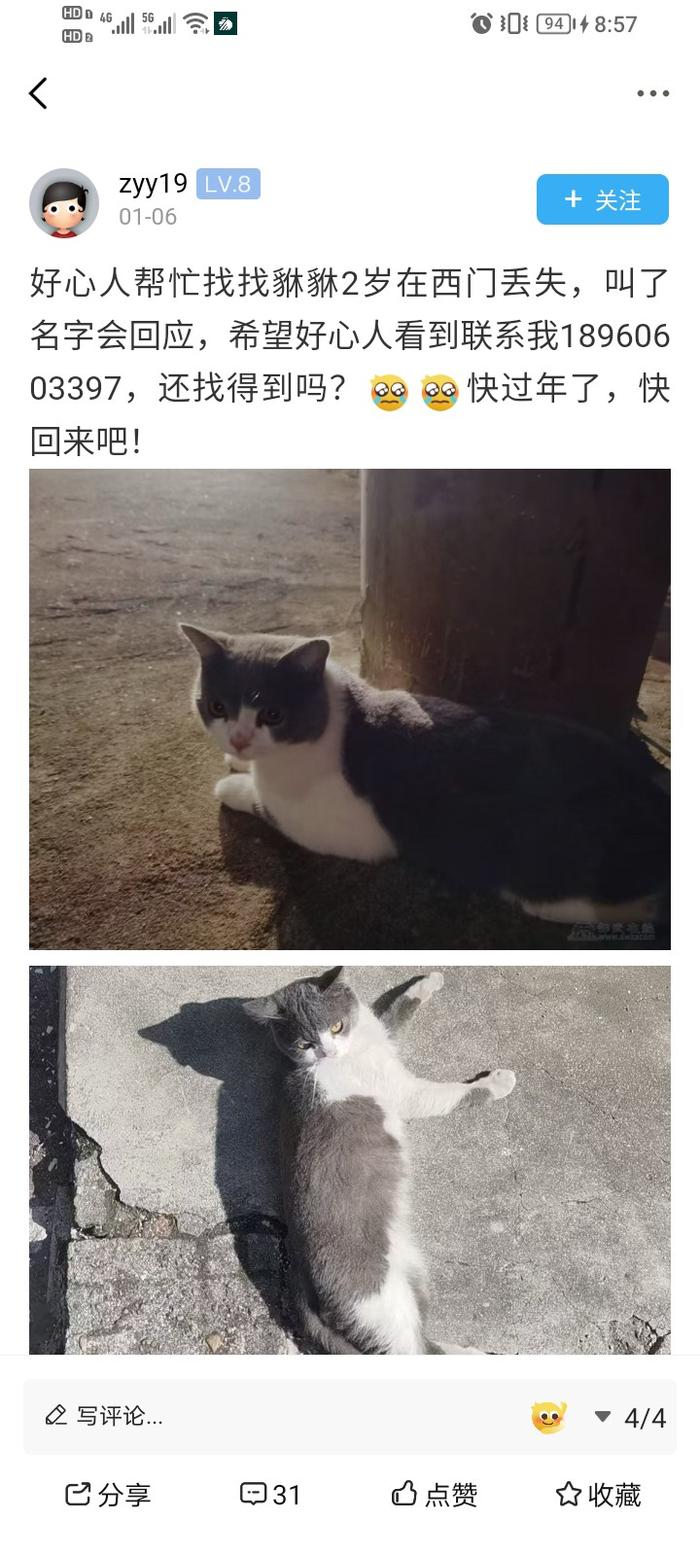
Task: Tap the 写评论 comment field
Action: (x=270, y=1416)
